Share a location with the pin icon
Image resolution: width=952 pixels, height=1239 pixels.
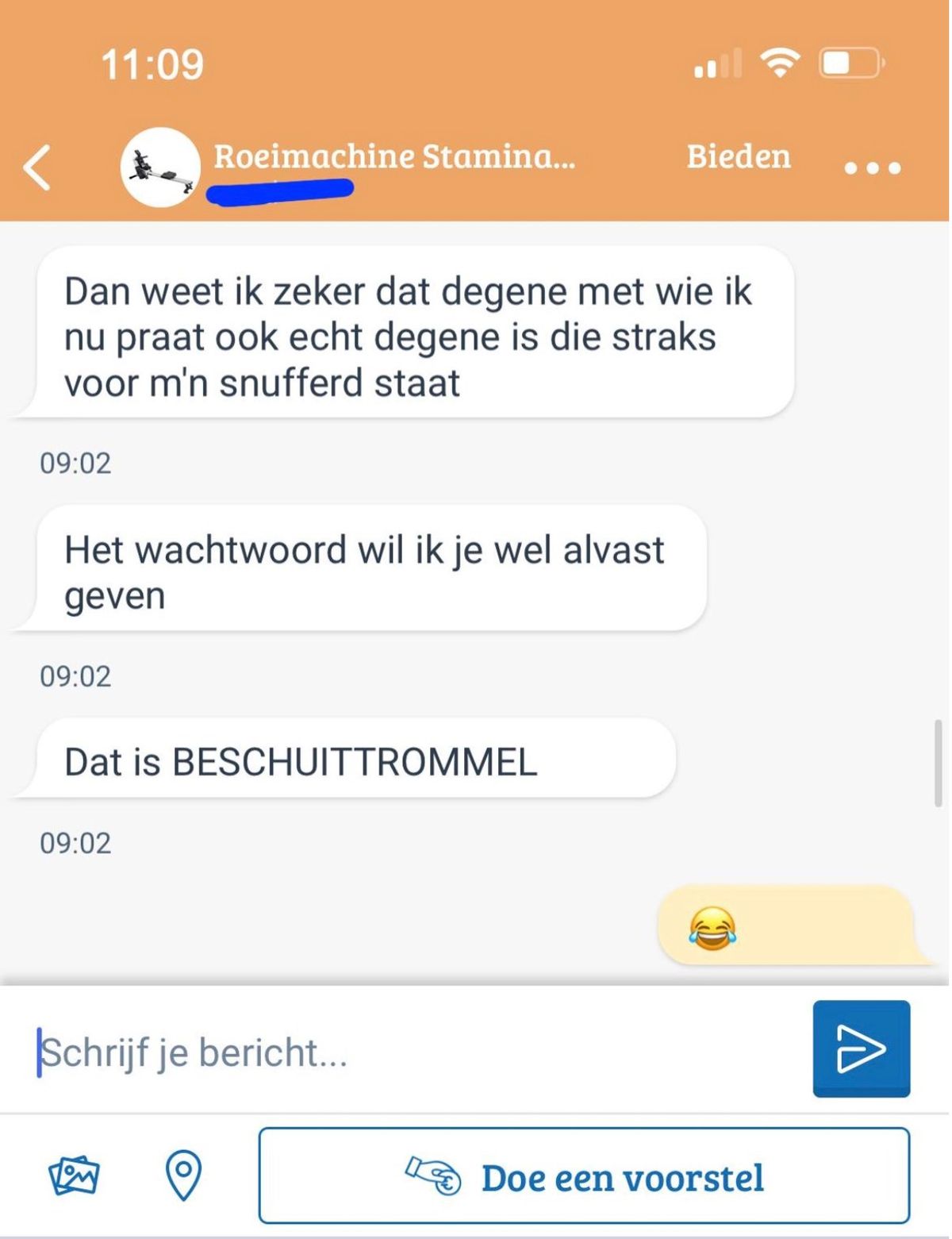pyautogui.click(x=183, y=1176)
